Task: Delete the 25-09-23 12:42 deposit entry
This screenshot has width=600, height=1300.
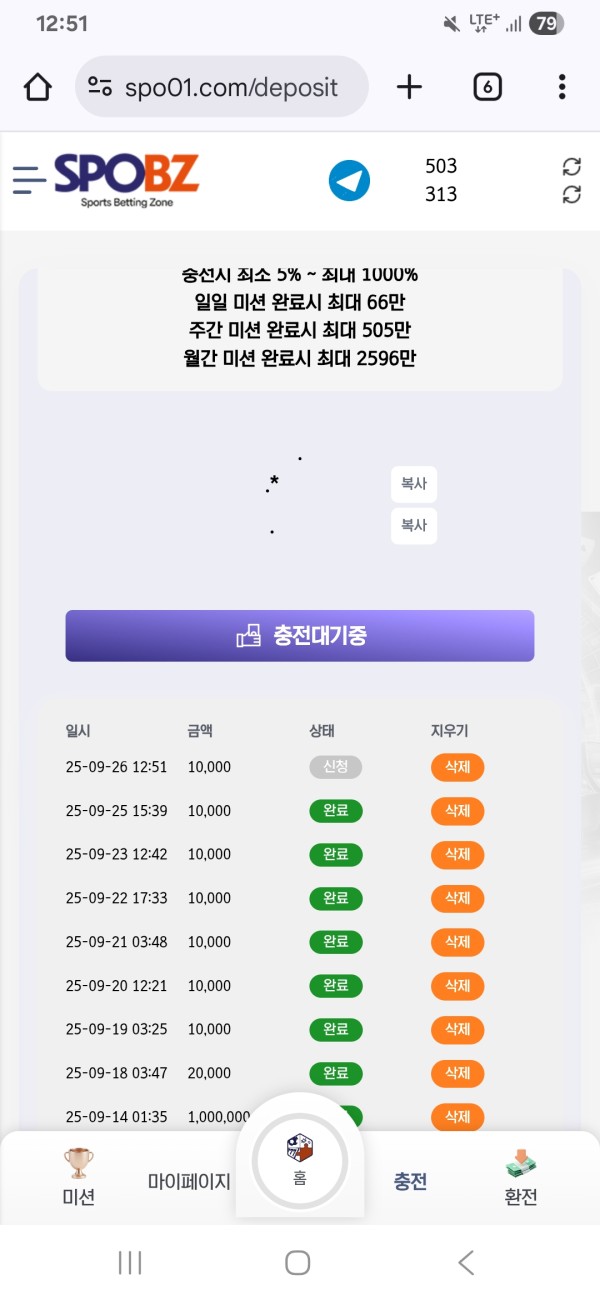Action: (x=457, y=854)
